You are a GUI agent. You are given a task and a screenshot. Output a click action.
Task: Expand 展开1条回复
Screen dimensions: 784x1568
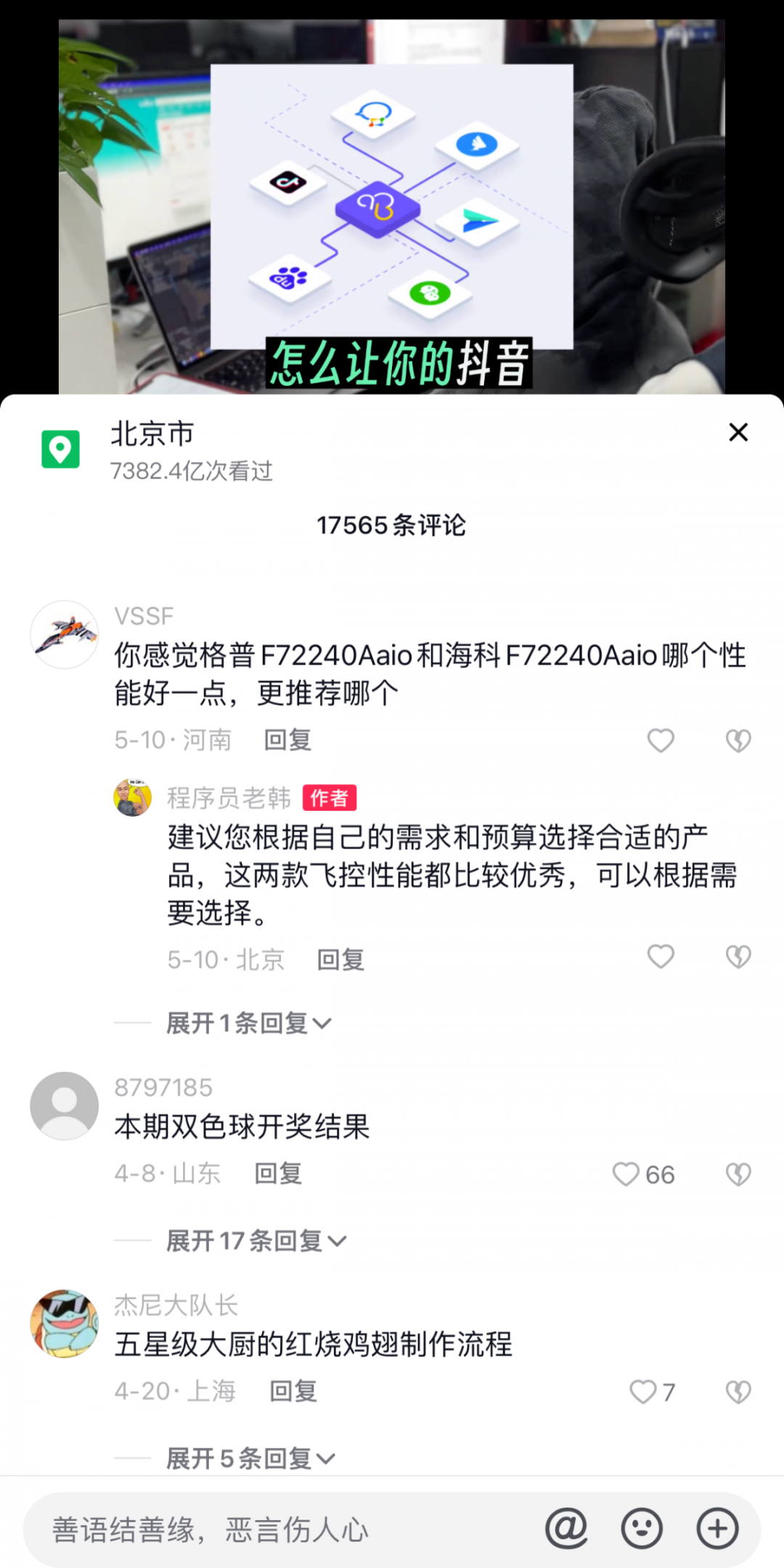pos(248,1024)
